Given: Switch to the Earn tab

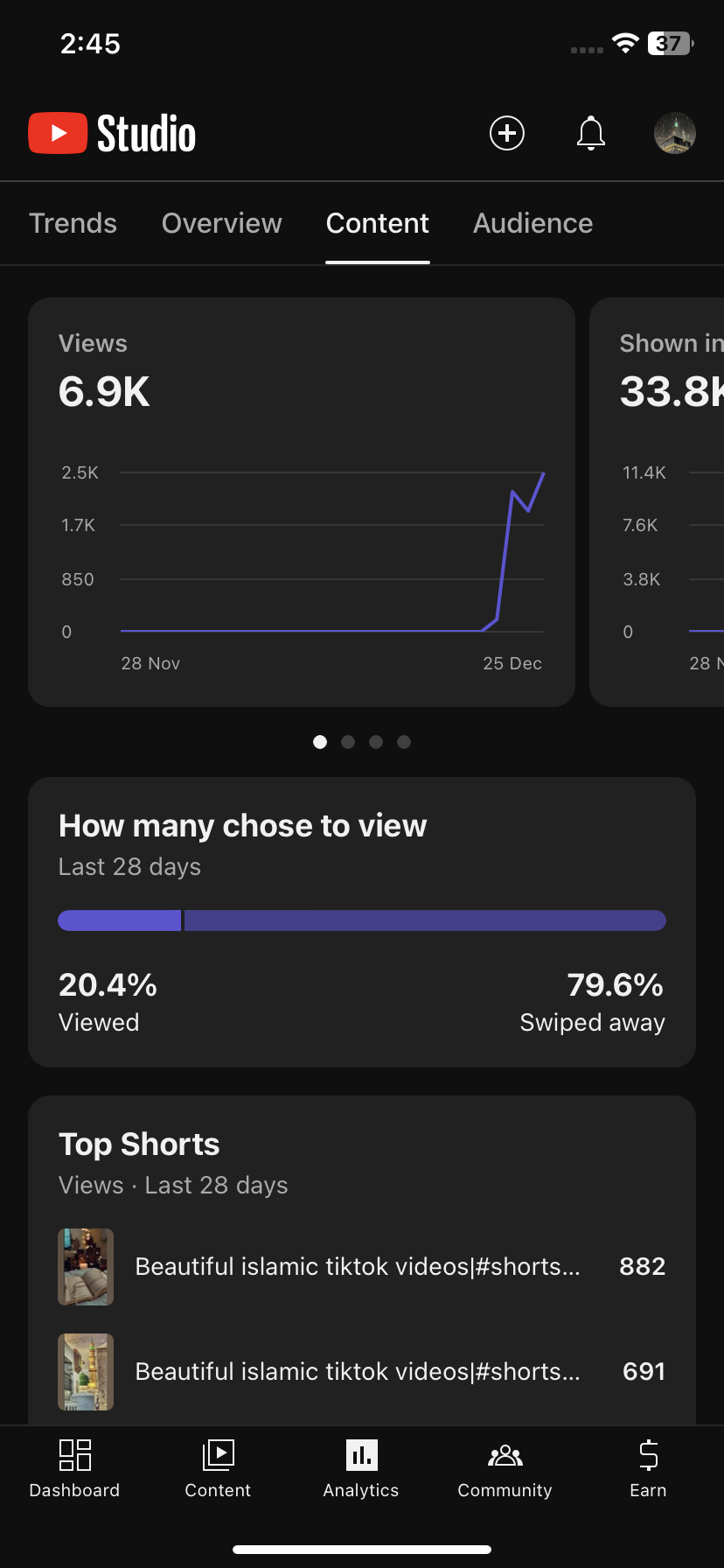Looking at the screenshot, I should 648,1469.
